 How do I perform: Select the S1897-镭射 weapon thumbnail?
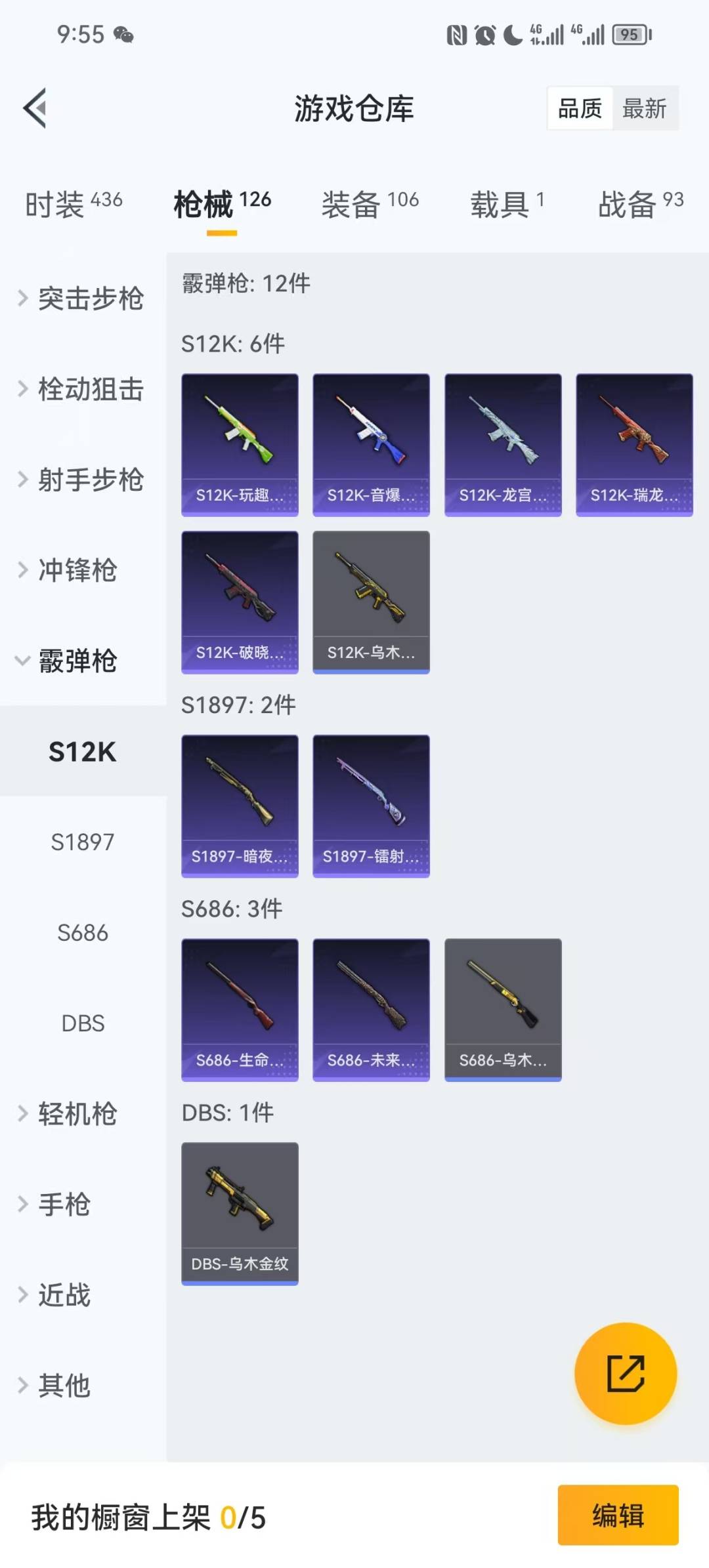point(371,807)
